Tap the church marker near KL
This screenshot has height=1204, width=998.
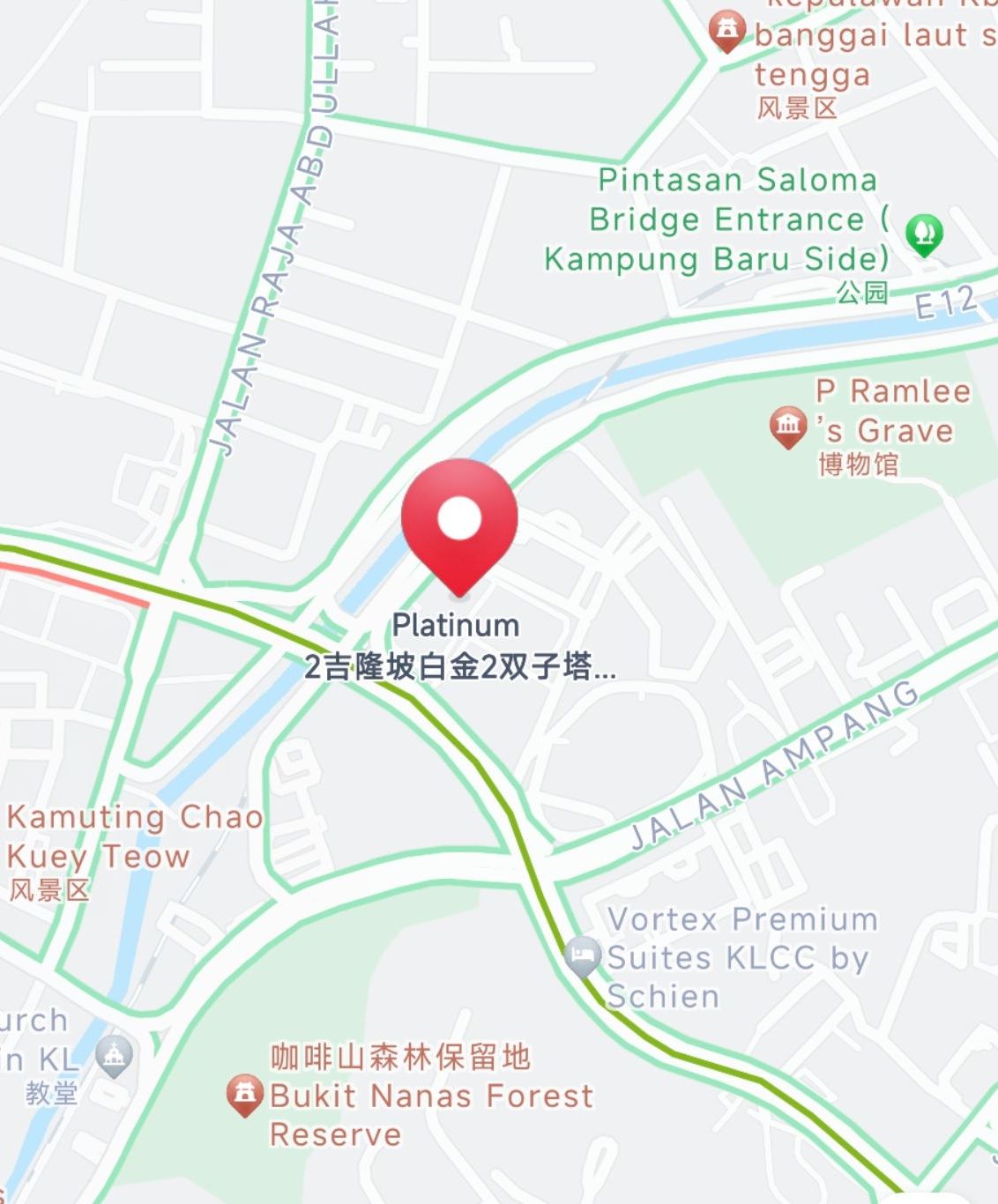click(x=114, y=1056)
